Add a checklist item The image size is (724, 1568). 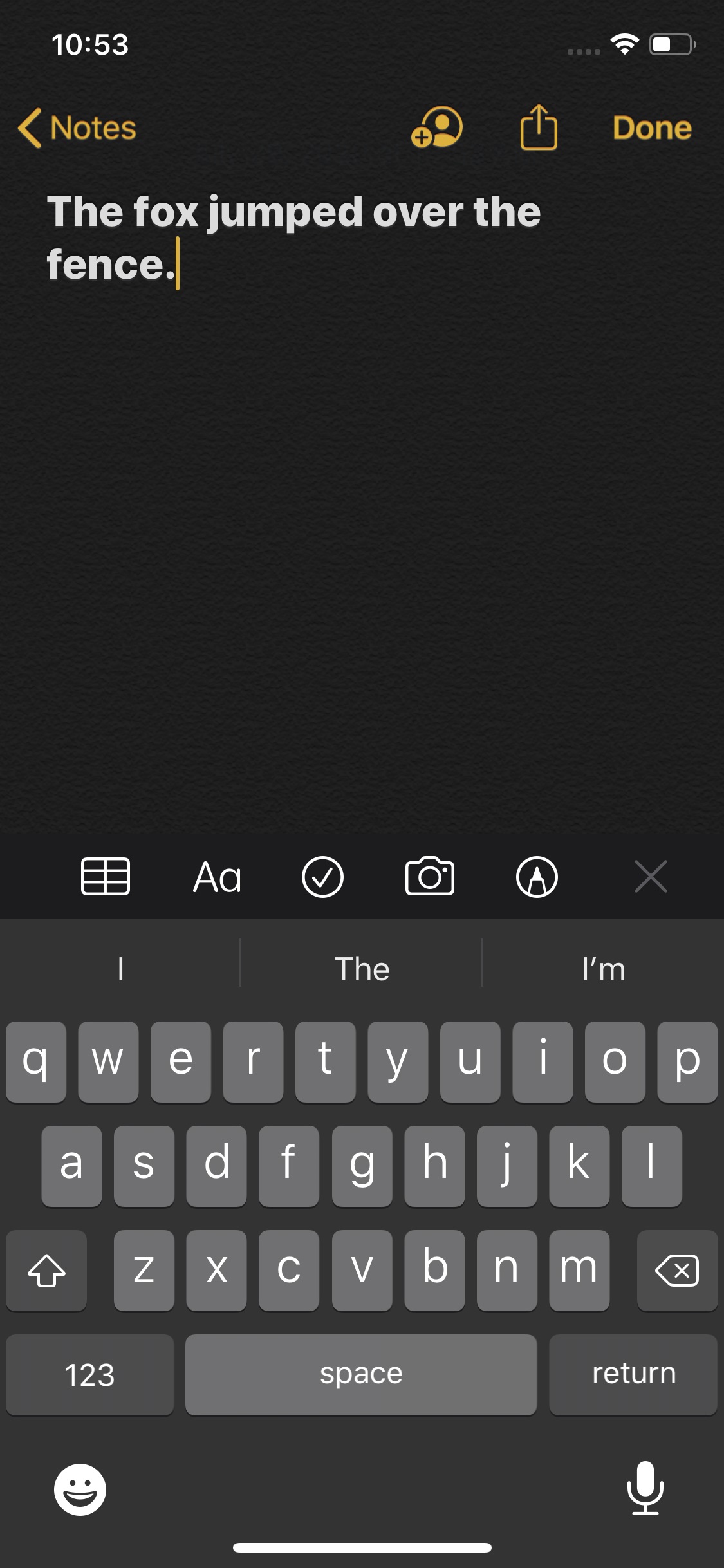(322, 877)
